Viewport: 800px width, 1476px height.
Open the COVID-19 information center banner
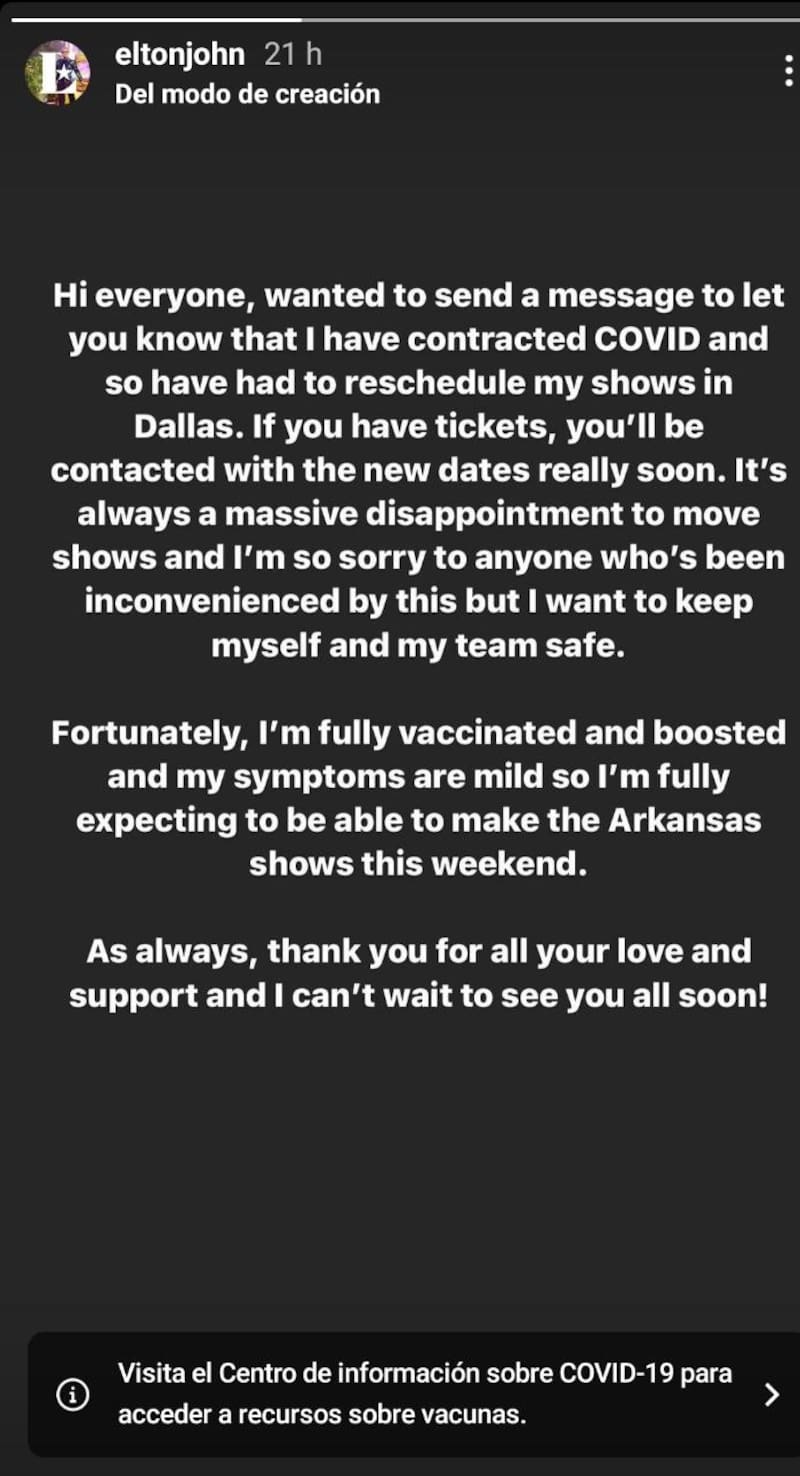412,1393
